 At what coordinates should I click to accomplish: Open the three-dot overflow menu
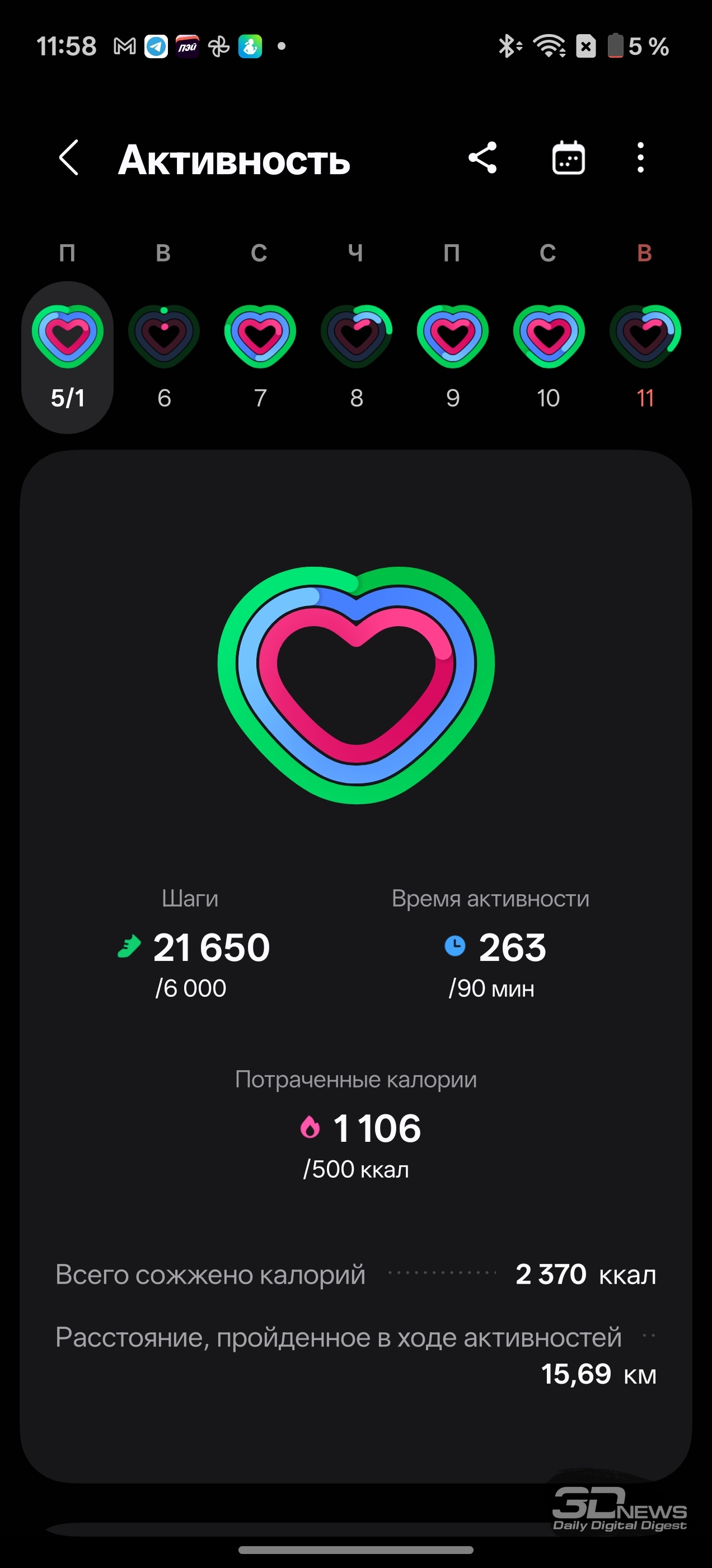[x=640, y=158]
